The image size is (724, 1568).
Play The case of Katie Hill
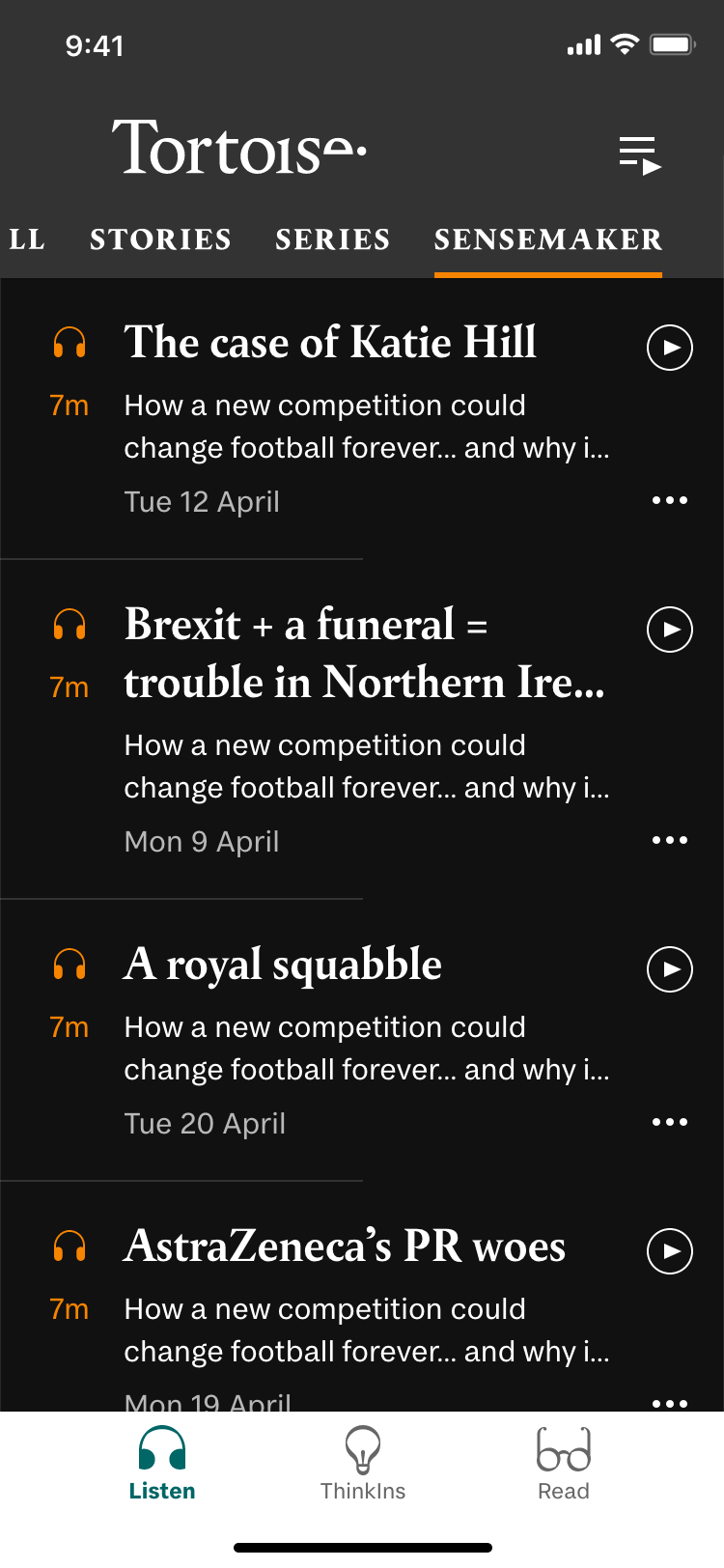(669, 348)
